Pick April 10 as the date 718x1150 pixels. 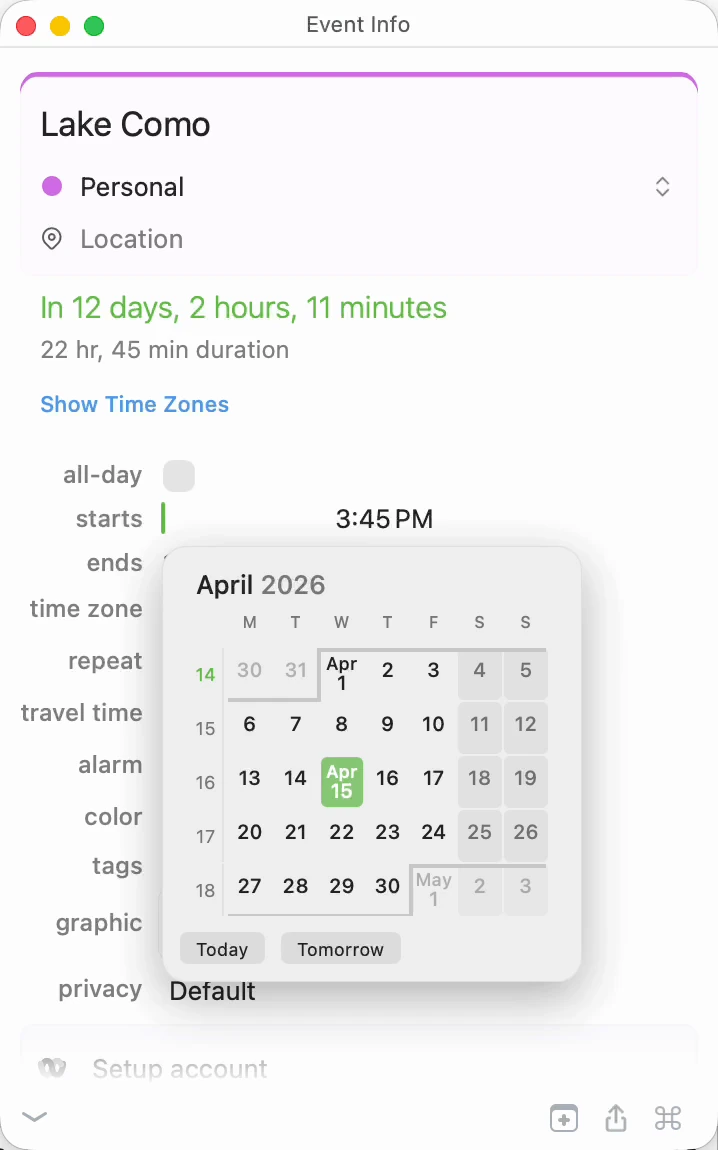[433, 724]
